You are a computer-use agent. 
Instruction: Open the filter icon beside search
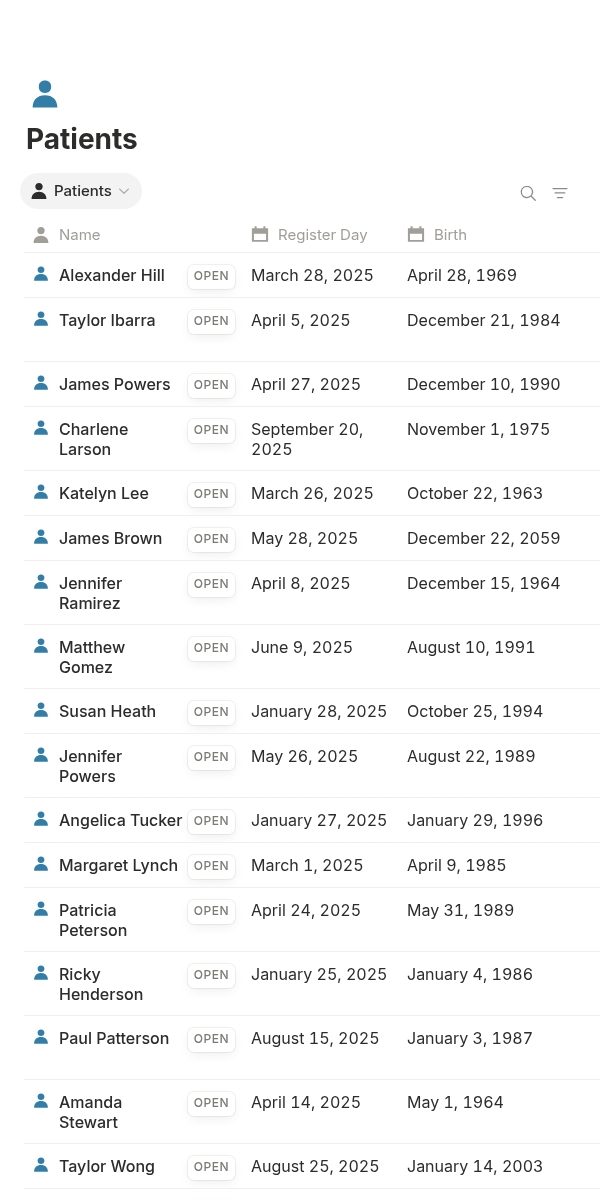click(560, 193)
